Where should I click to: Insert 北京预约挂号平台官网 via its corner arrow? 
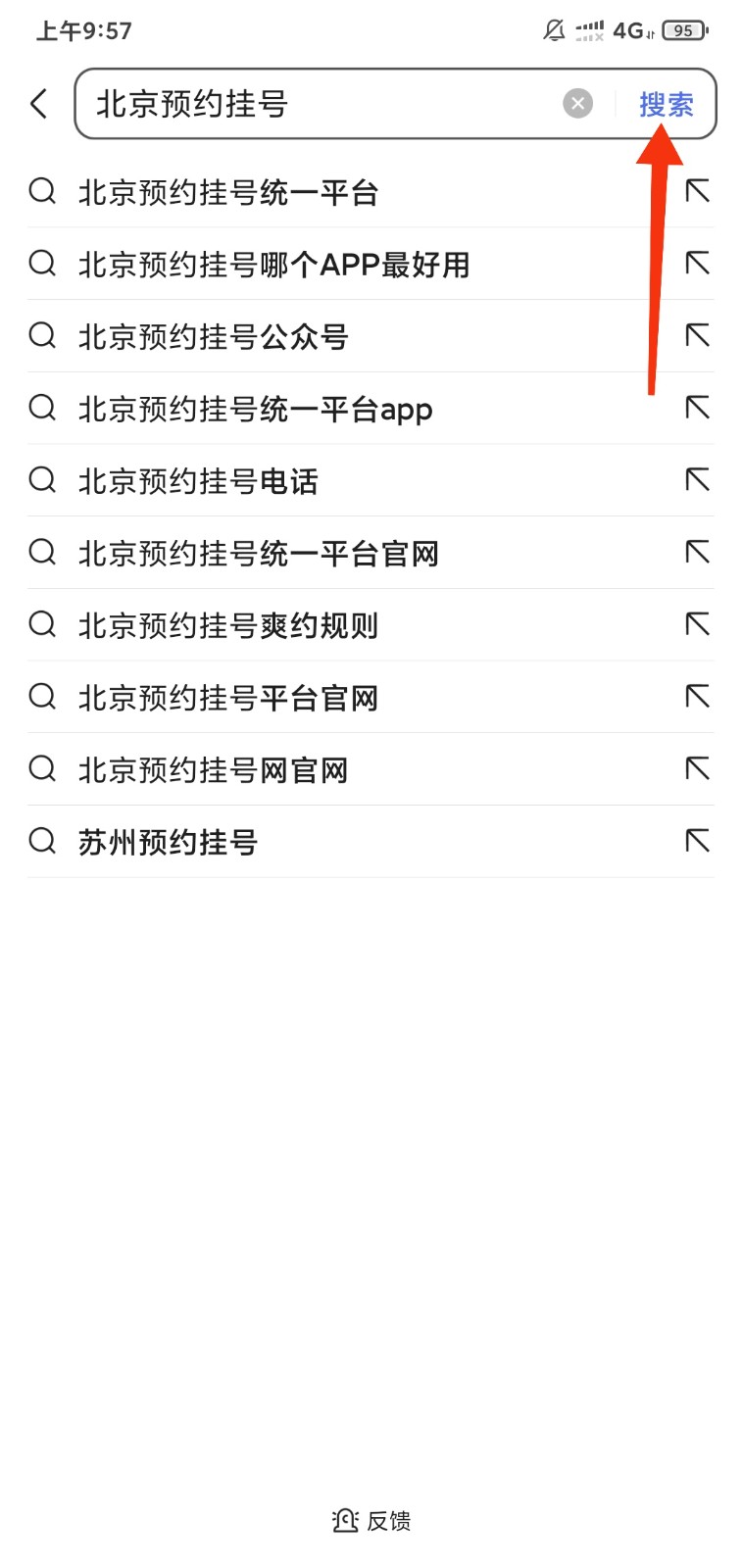click(697, 697)
